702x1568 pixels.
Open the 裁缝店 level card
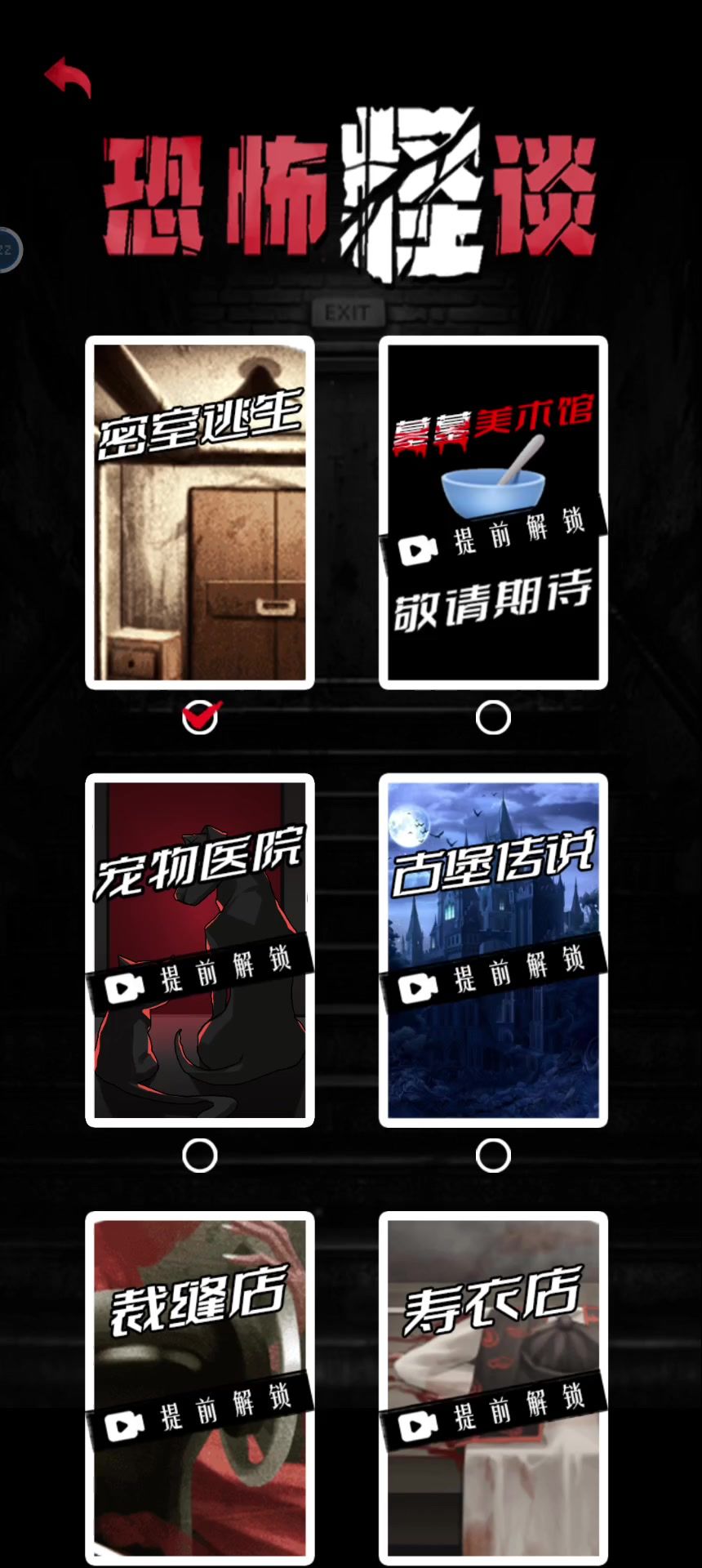200,1388
